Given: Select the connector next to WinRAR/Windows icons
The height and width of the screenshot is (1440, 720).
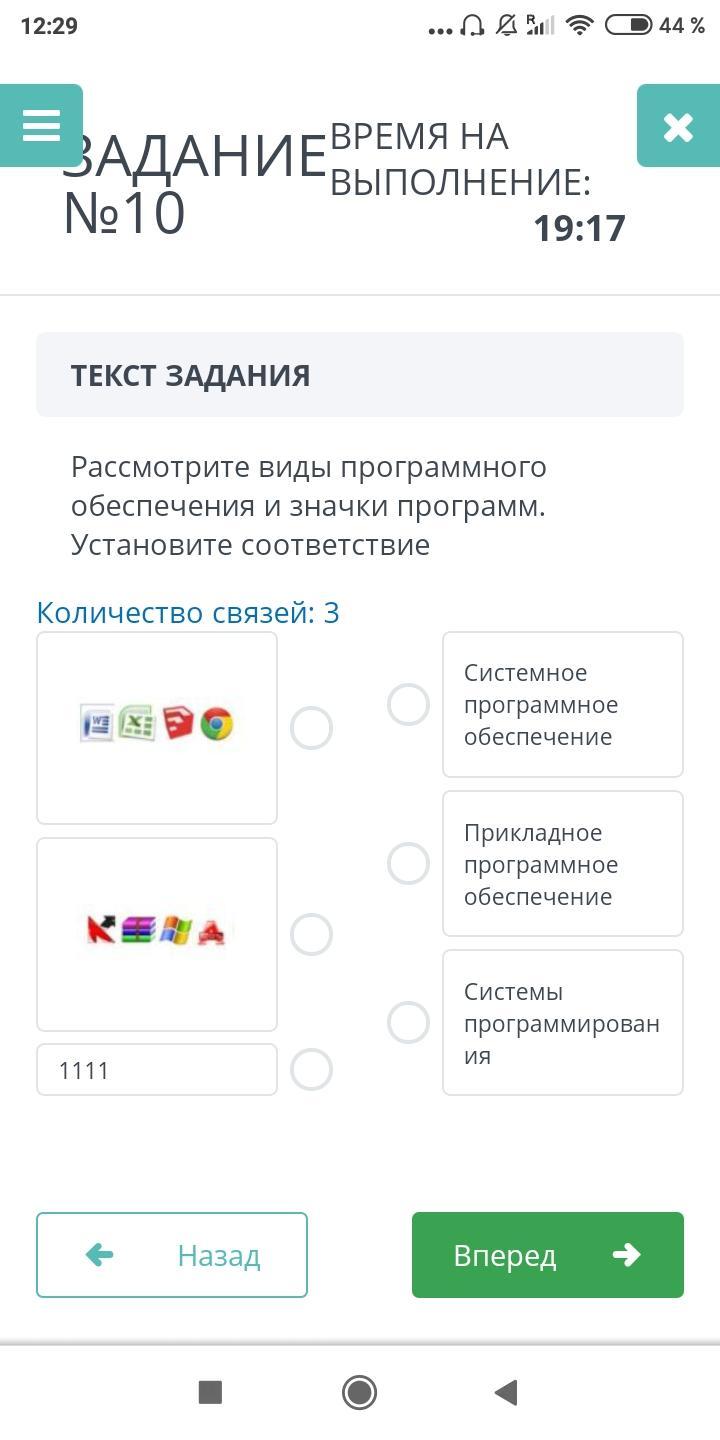Looking at the screenshot, I should (x=311, y=934).
